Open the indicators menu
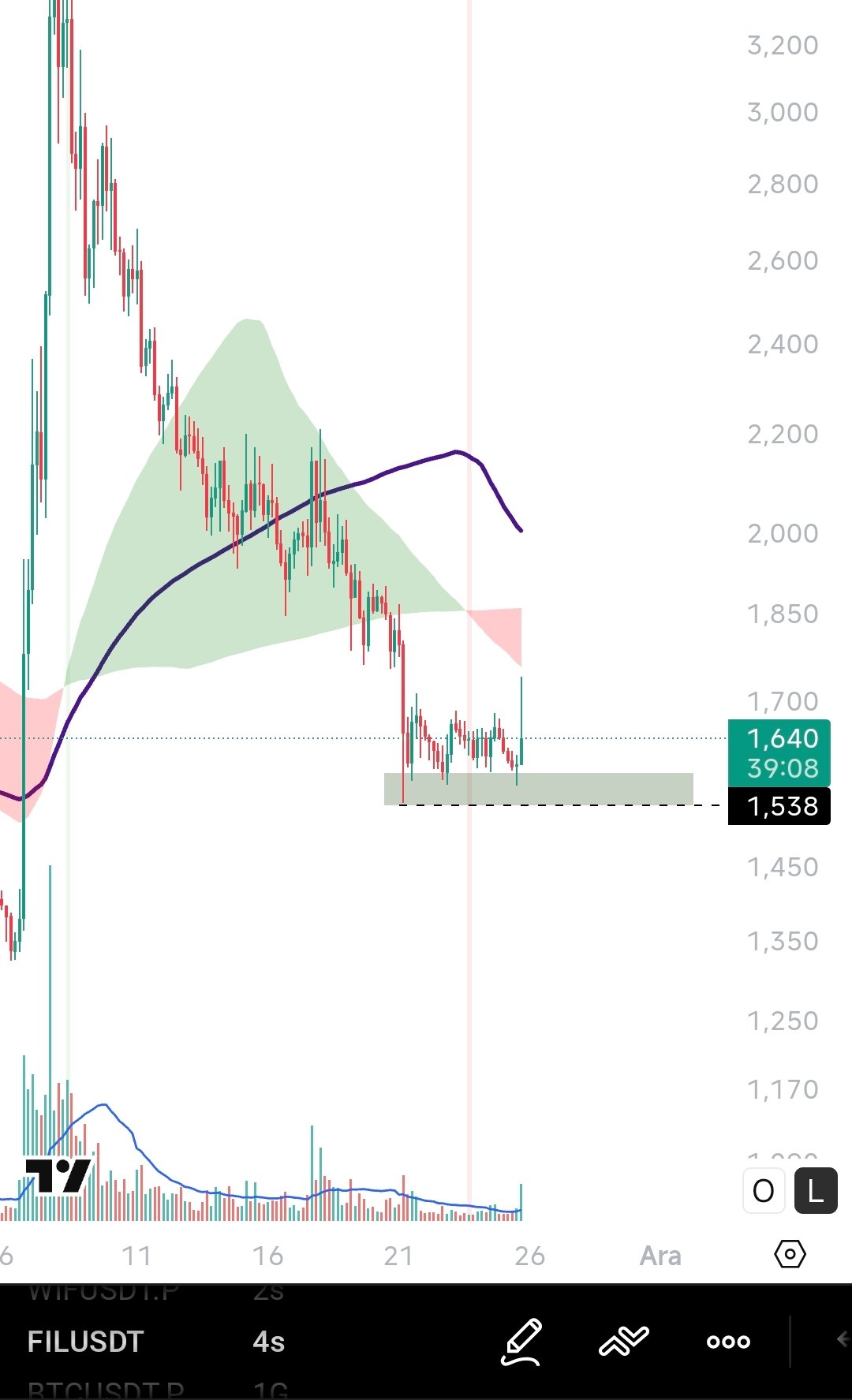 623,1341
